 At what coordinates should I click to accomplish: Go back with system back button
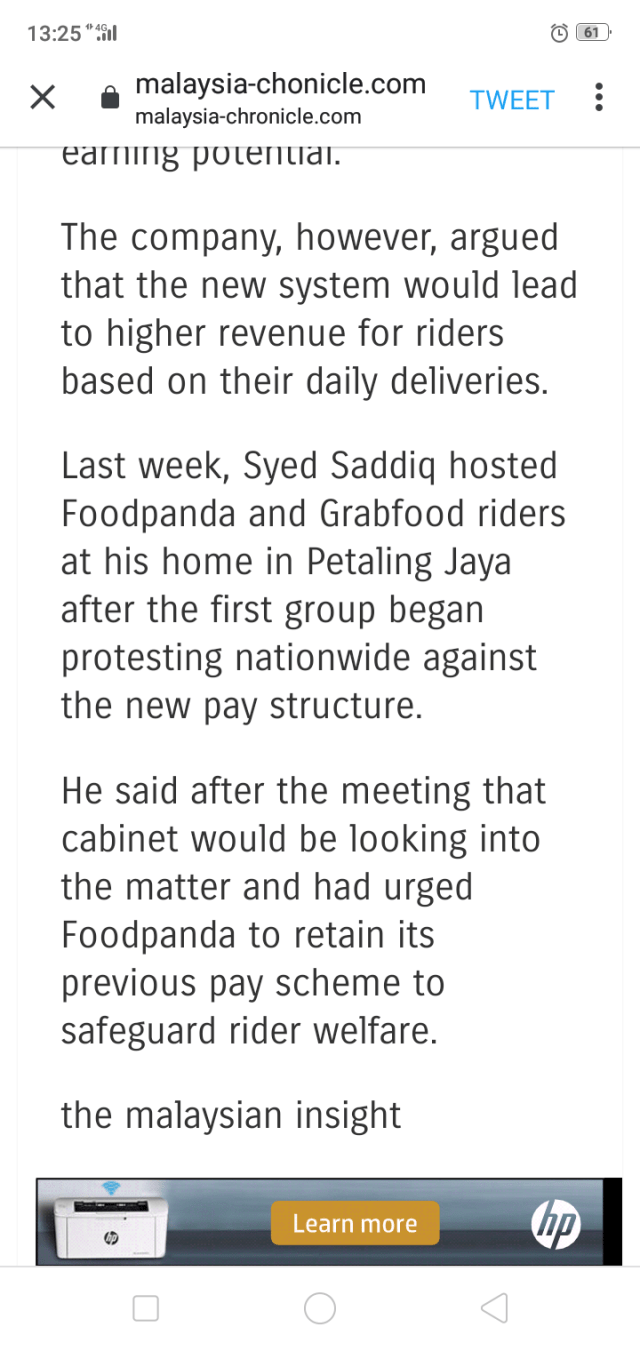pos(494,1308)
